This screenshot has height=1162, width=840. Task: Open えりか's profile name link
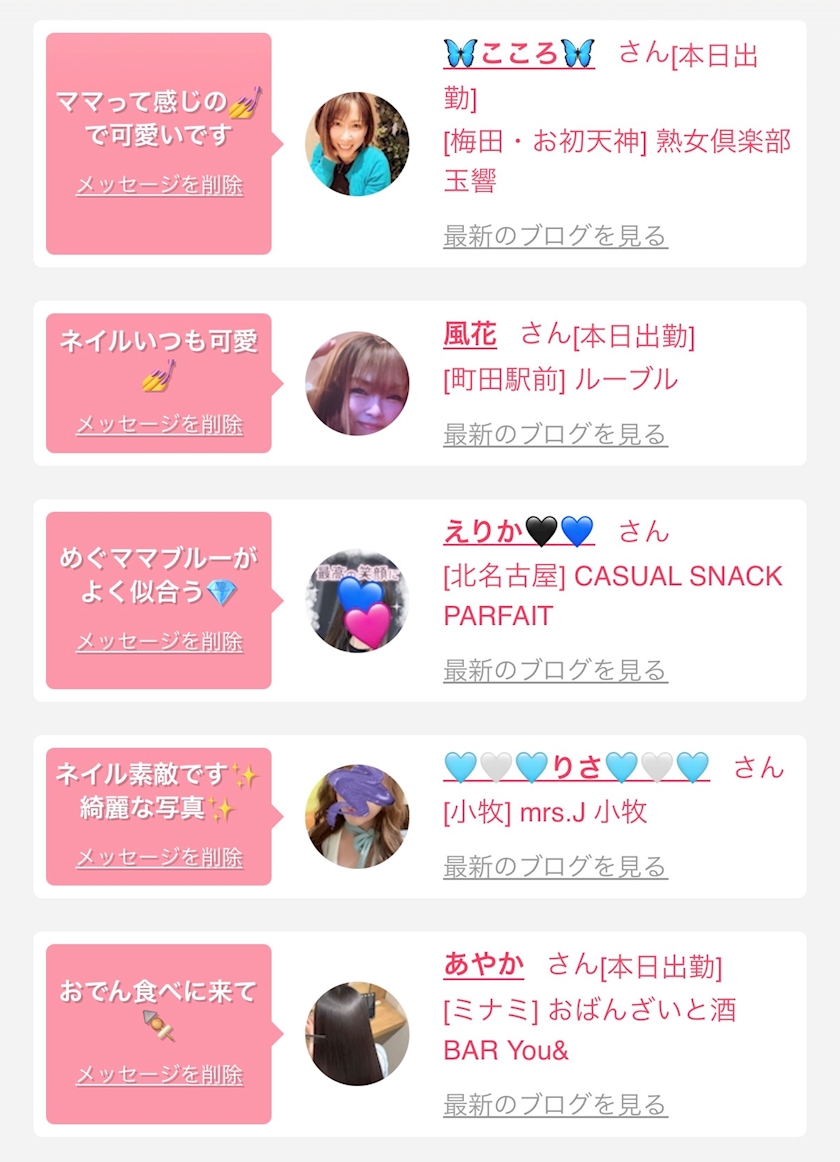[x=518, y=531]
